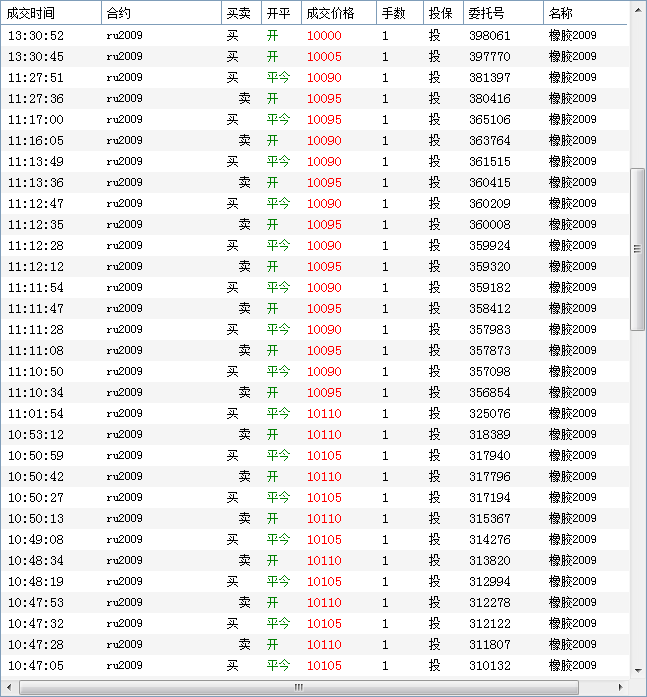
Task: Click the horizontal scrollbar left arrow
Action: (9, 687)
